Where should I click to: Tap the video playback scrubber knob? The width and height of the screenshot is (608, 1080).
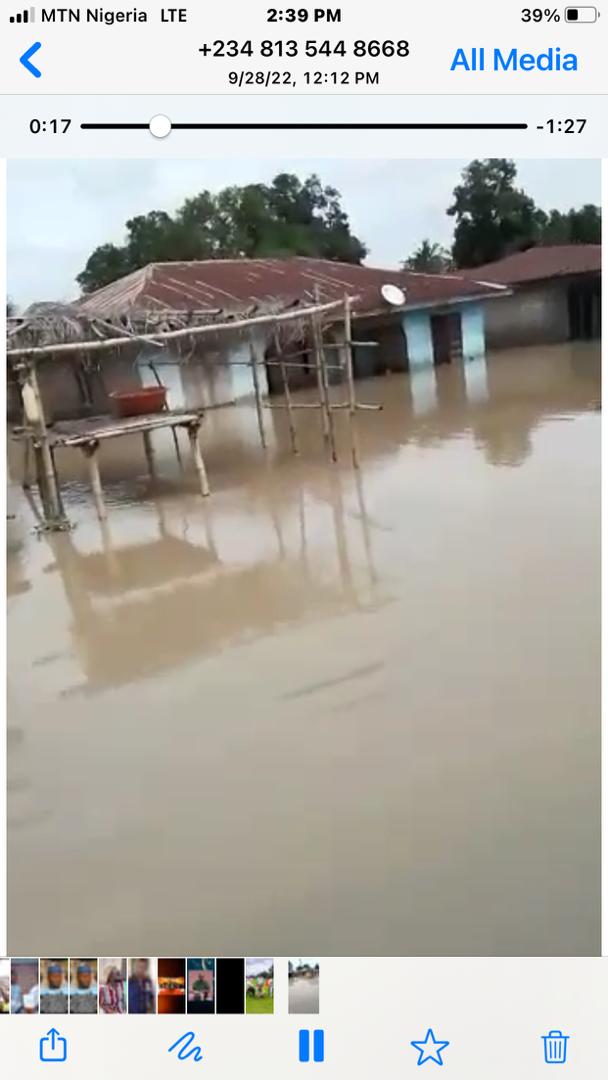pos(160,126)
